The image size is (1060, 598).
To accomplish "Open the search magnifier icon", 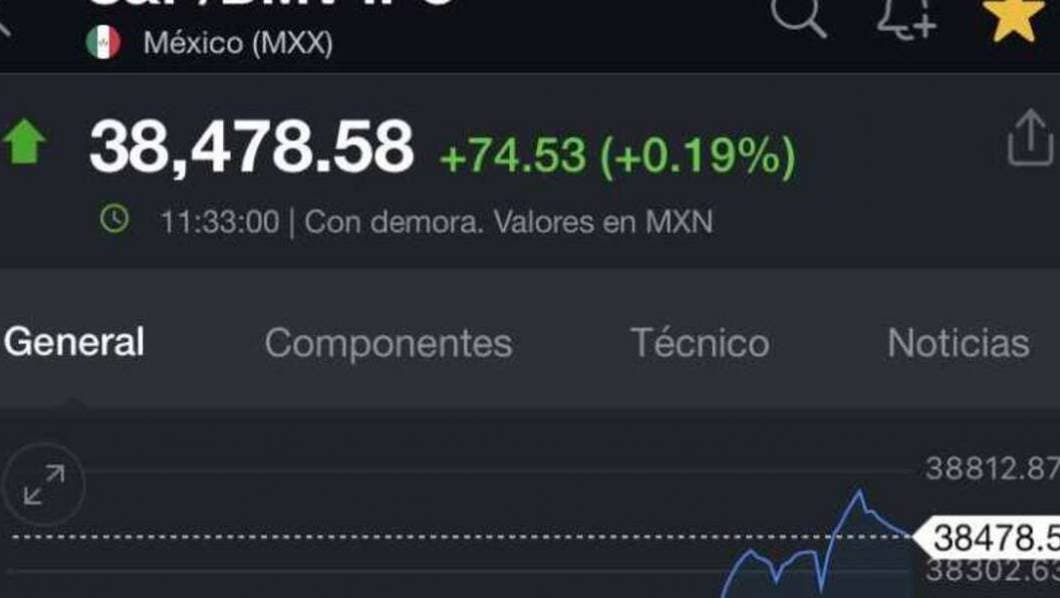I will 799,15.
